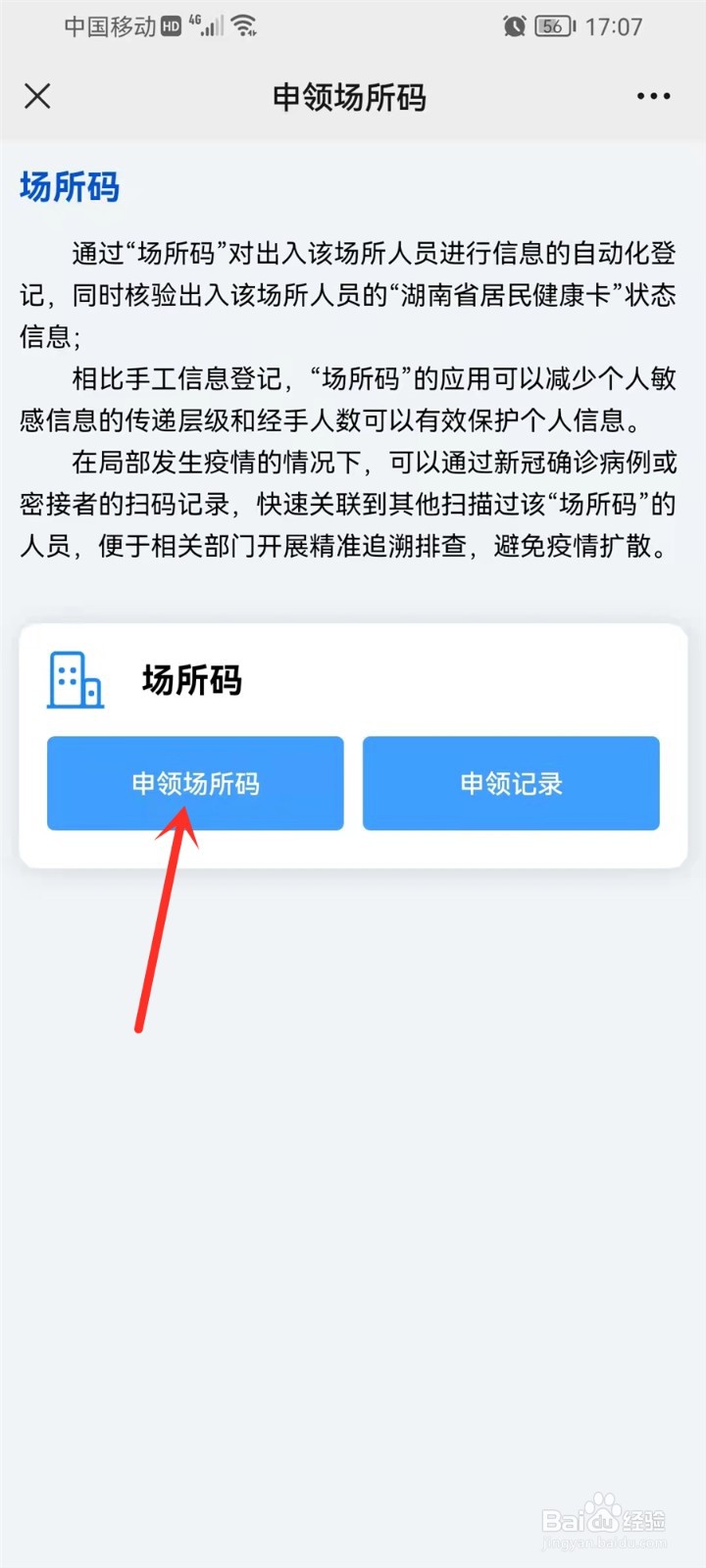Viewport: 706px width, 1568px height.
Task: Tap the 场所码 card title text
Action: point(192,680)
